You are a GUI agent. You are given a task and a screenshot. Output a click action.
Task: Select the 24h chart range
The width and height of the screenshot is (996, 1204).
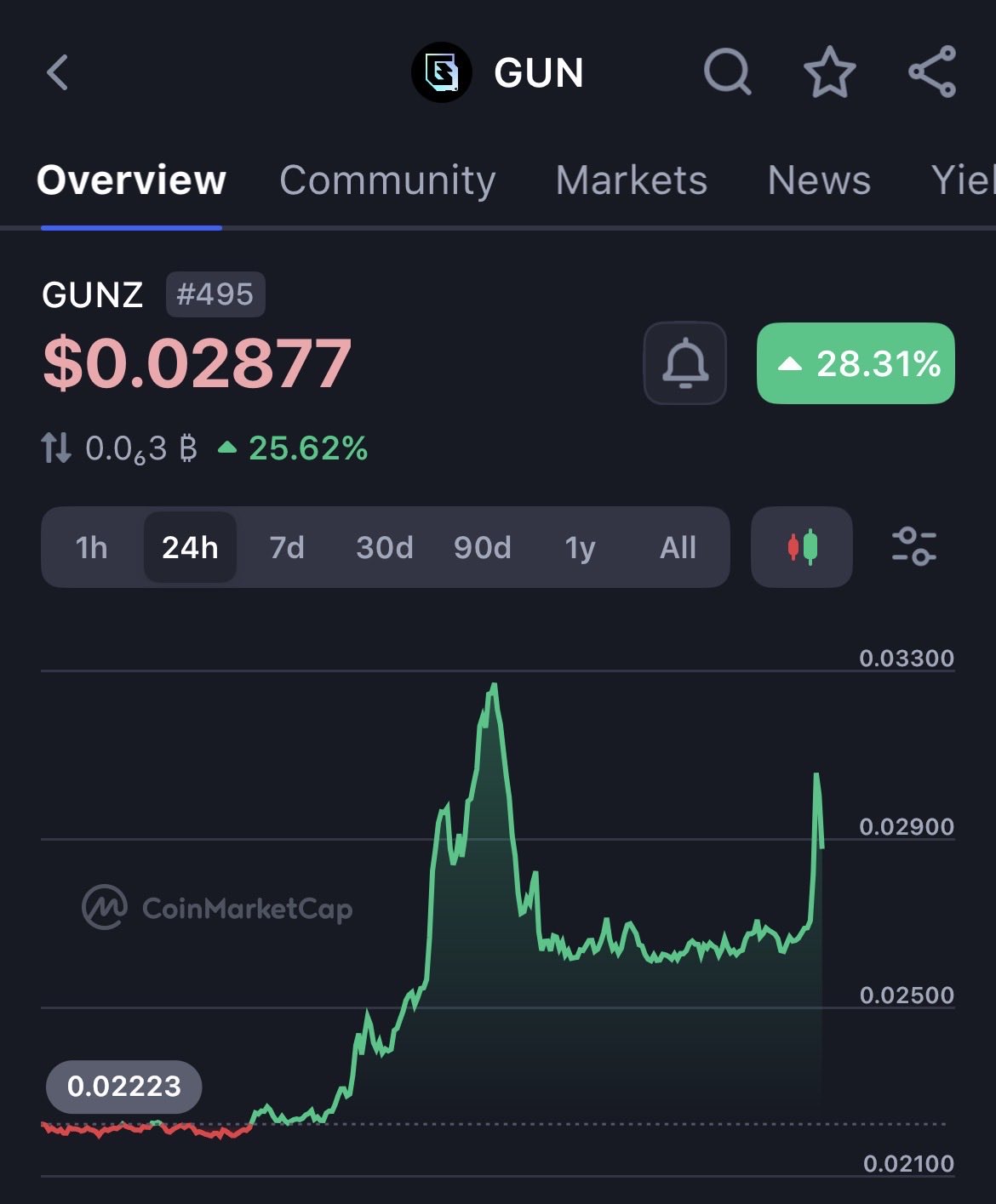190,547
